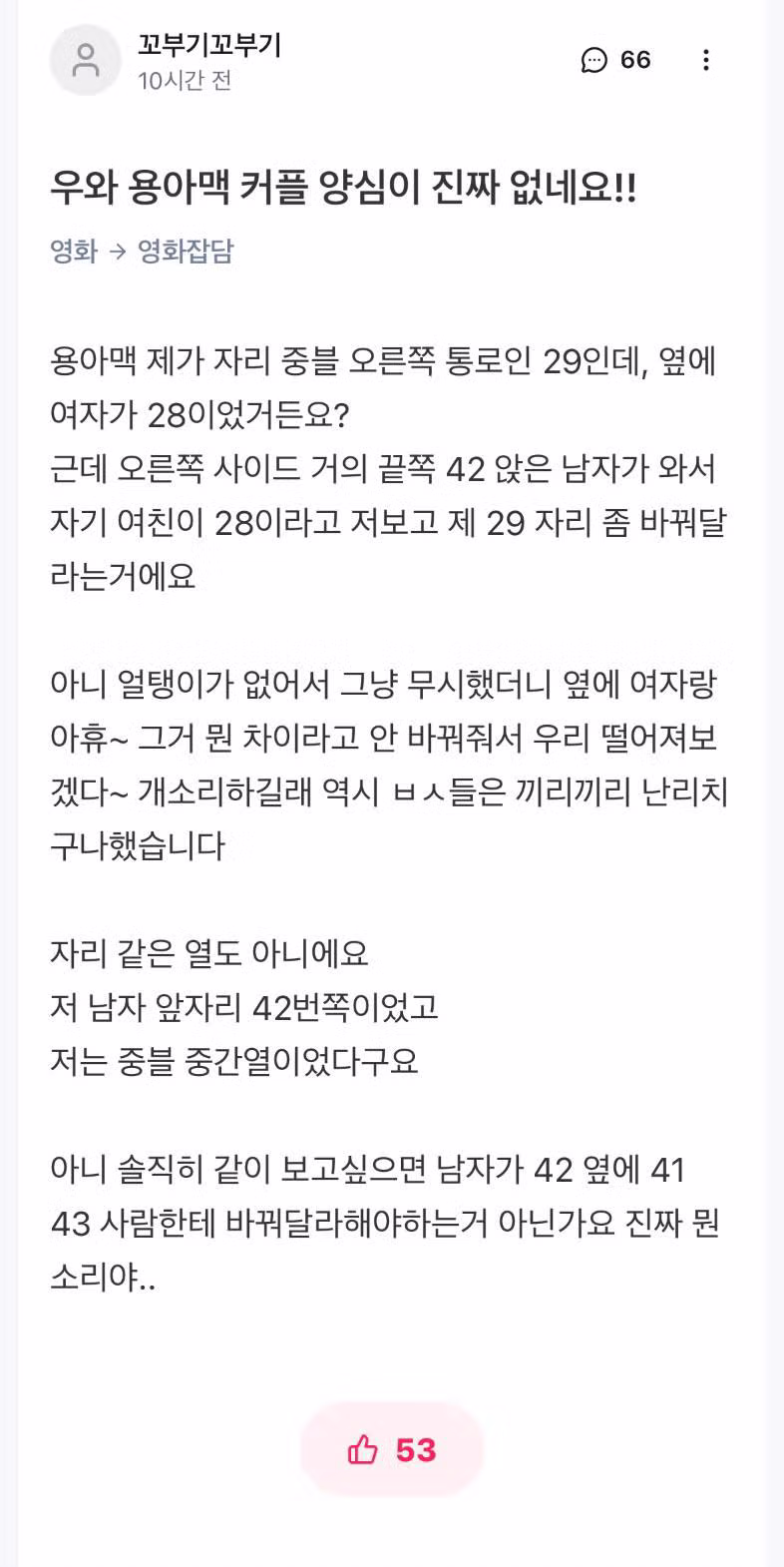The width and height of the screenshot is (784, 1567).
Task: Open 꼬부기꼬부기's profile avatar
Action: pyautogui.click(x=86, y=60)
